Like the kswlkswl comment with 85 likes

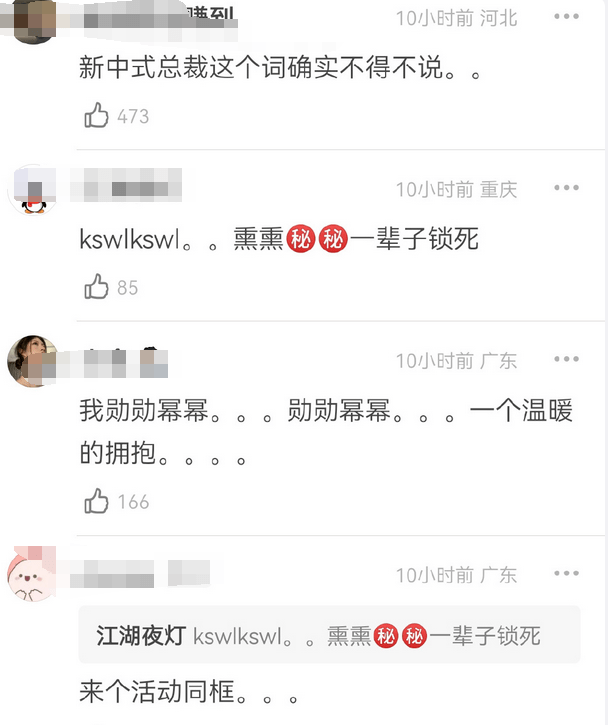(97, 288)
